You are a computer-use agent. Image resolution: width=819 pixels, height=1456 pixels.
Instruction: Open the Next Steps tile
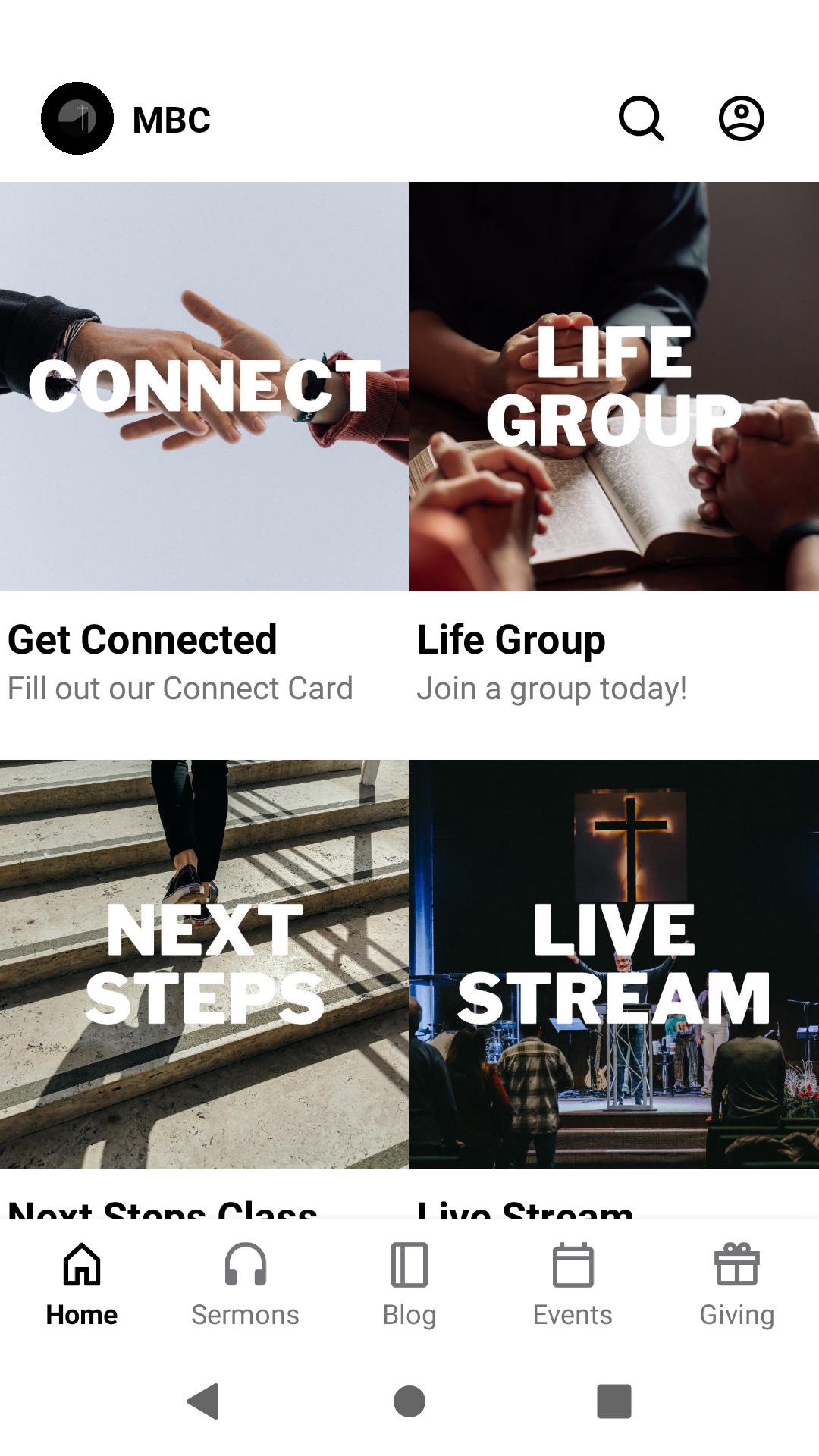[205, 964]
